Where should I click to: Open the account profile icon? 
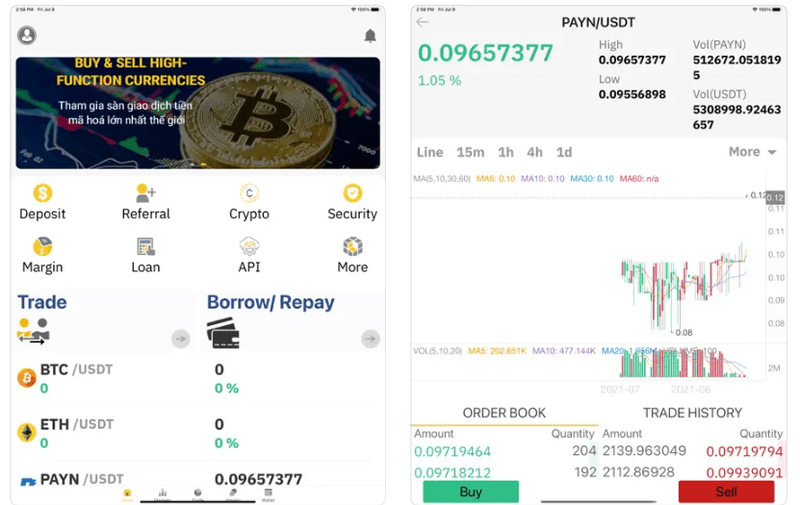27,35
